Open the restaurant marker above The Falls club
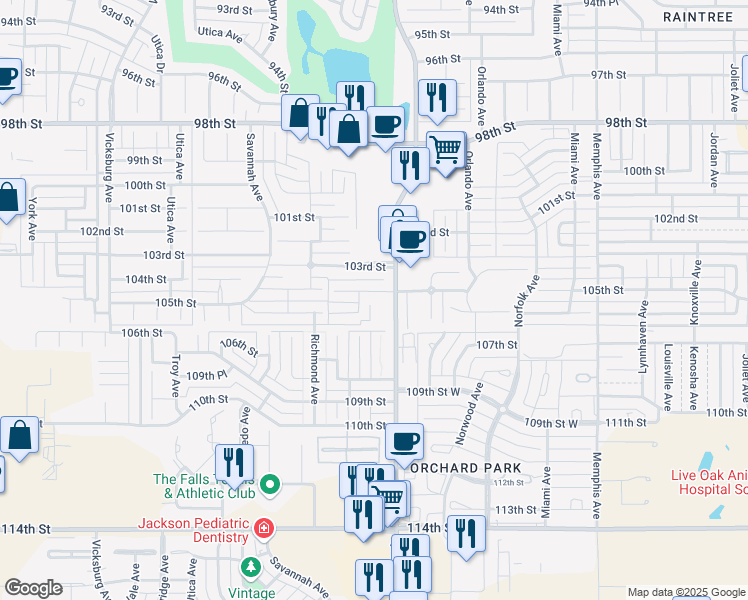This screenshot has height=600, width=748. [234, 462]
